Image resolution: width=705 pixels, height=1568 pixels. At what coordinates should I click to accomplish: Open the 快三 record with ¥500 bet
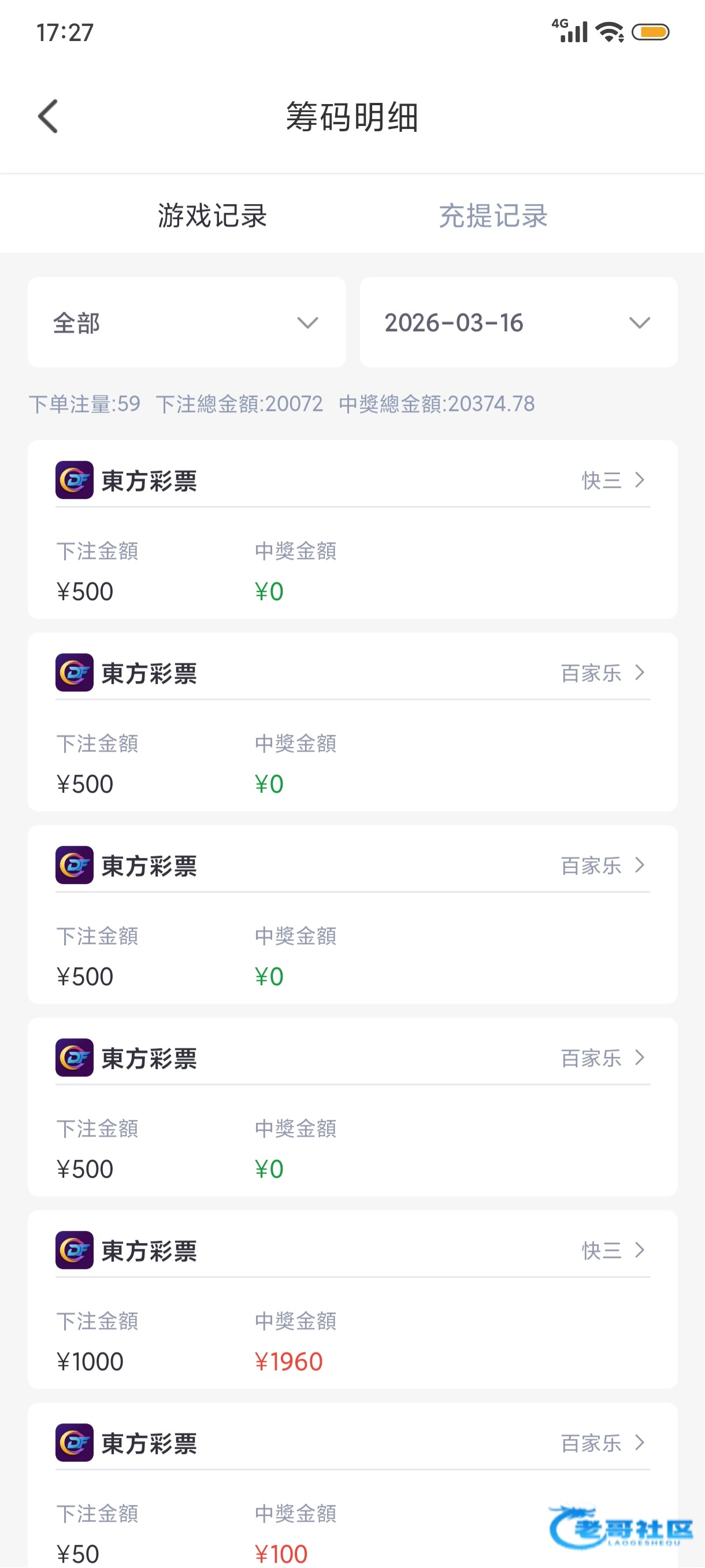(612, 480)
